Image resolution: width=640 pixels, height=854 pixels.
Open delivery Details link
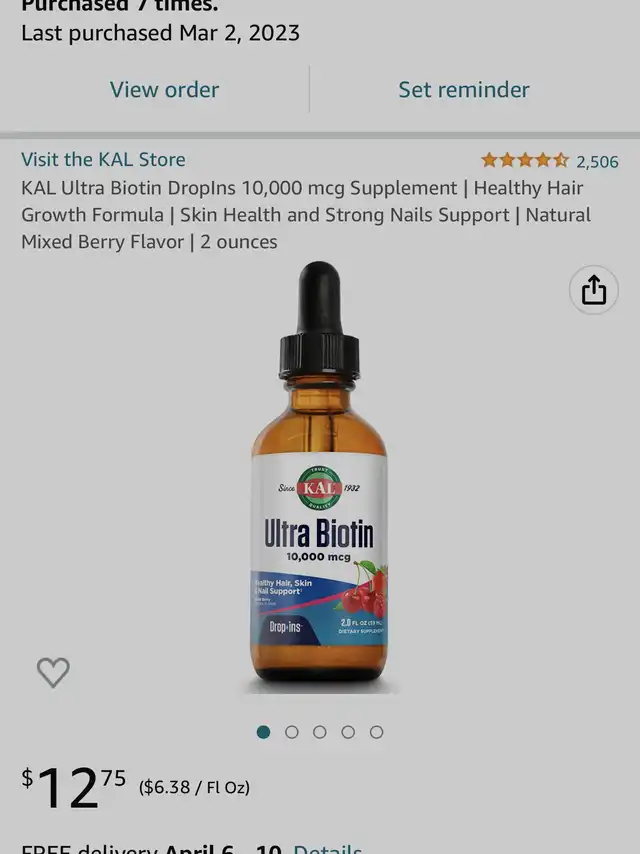328,849
